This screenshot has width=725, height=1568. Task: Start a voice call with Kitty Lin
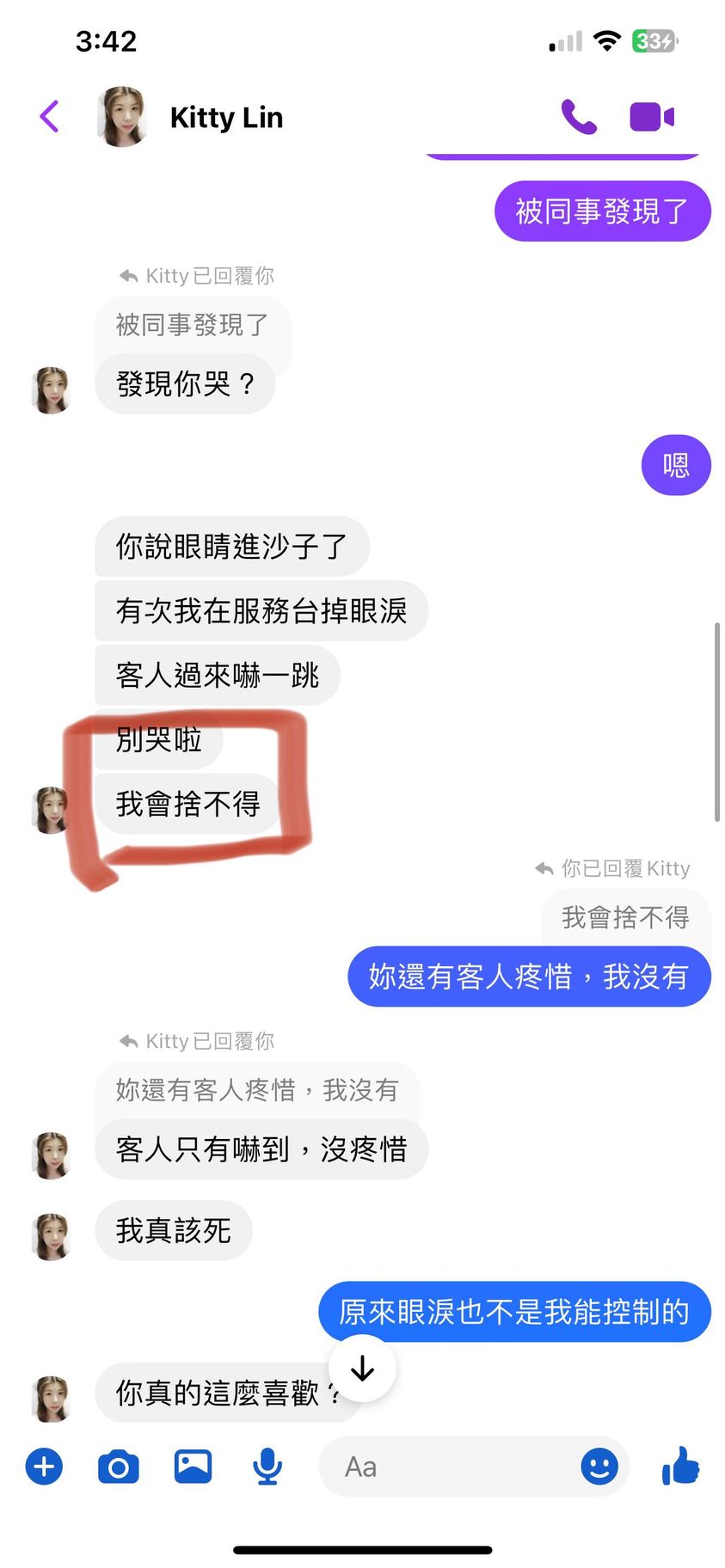(579, 117)
